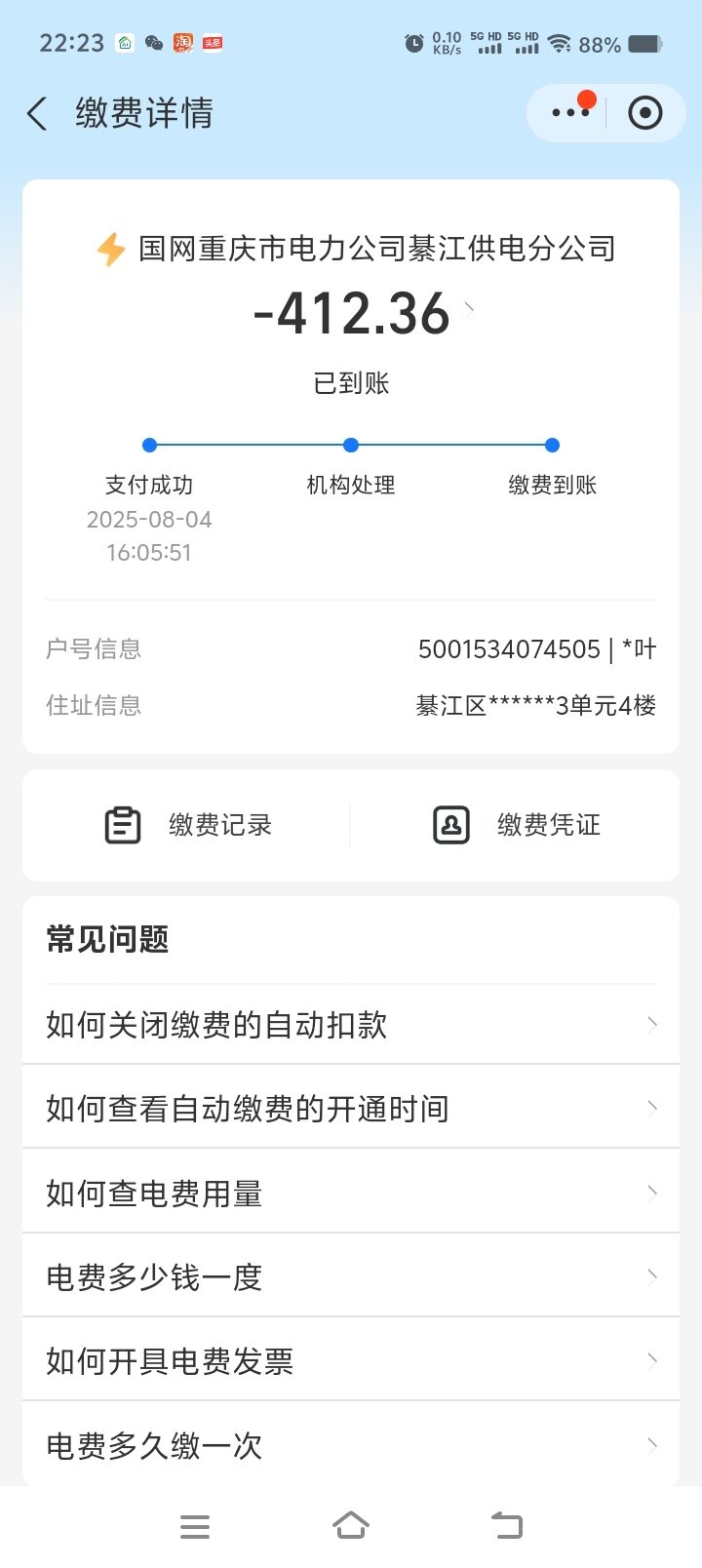Tap the system home button
Image resolution: width=702 pixels, height=1568 pixels.
[351, 1526]
